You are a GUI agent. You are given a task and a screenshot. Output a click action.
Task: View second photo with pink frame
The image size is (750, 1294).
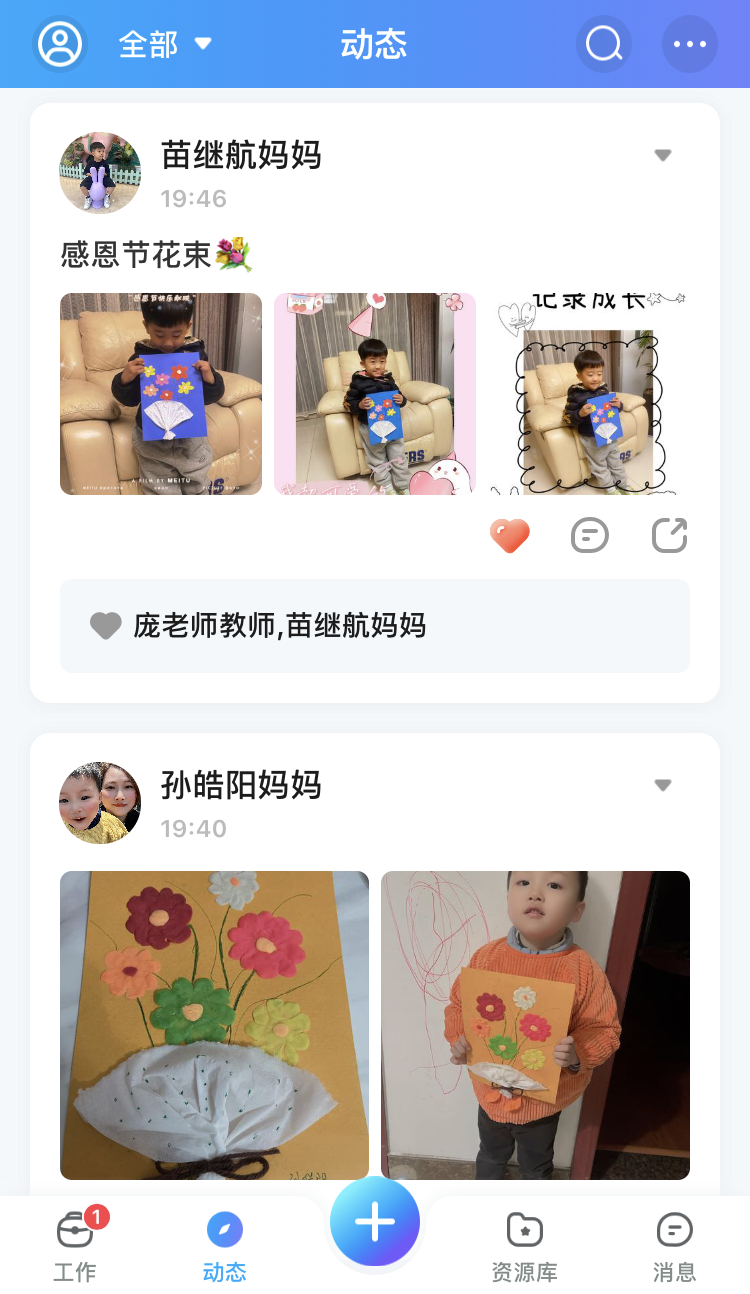point(375,394)
